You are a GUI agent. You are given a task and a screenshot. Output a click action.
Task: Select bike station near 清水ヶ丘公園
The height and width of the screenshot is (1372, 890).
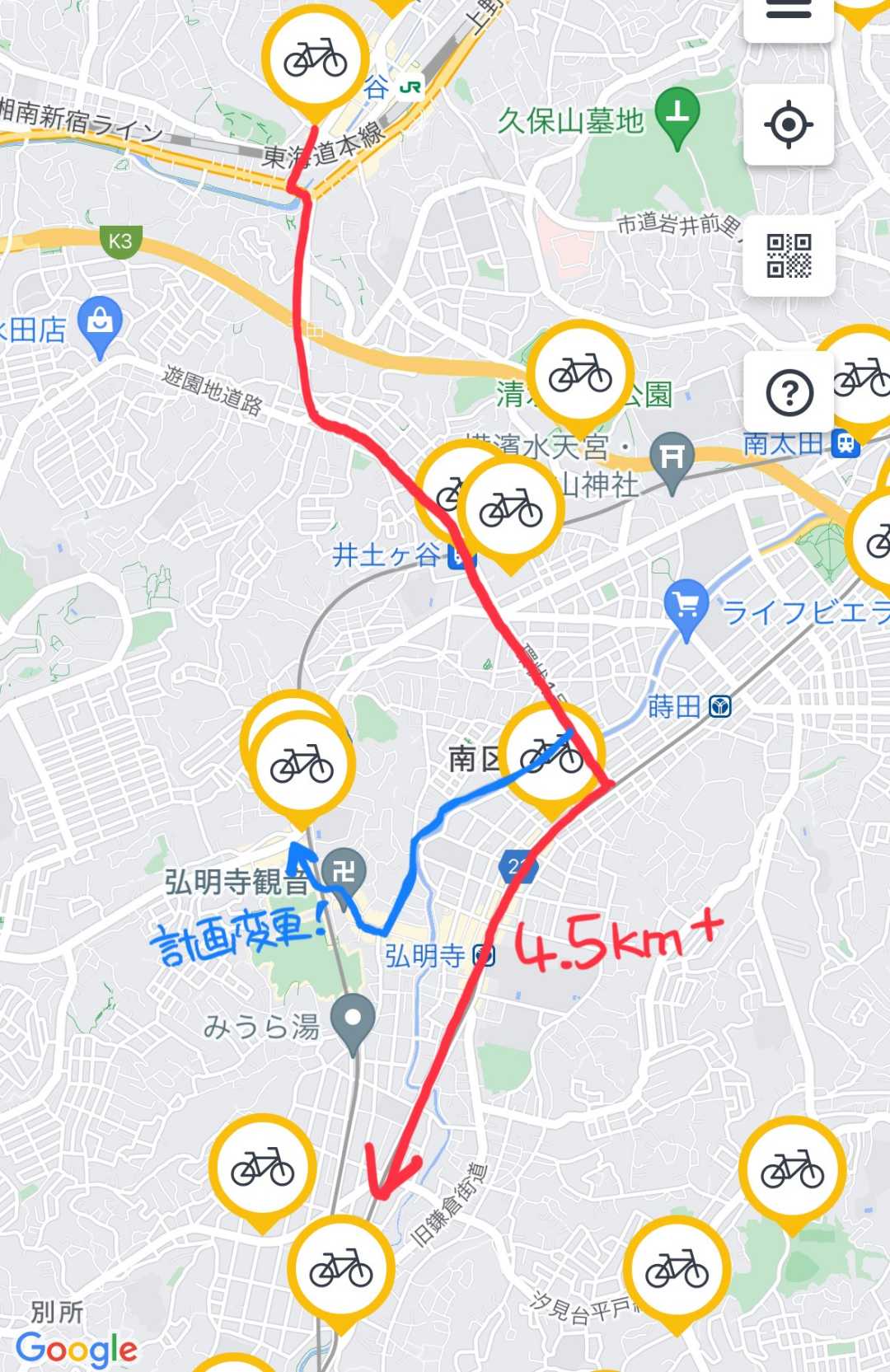pyautogui.click(x=580, y=375)
